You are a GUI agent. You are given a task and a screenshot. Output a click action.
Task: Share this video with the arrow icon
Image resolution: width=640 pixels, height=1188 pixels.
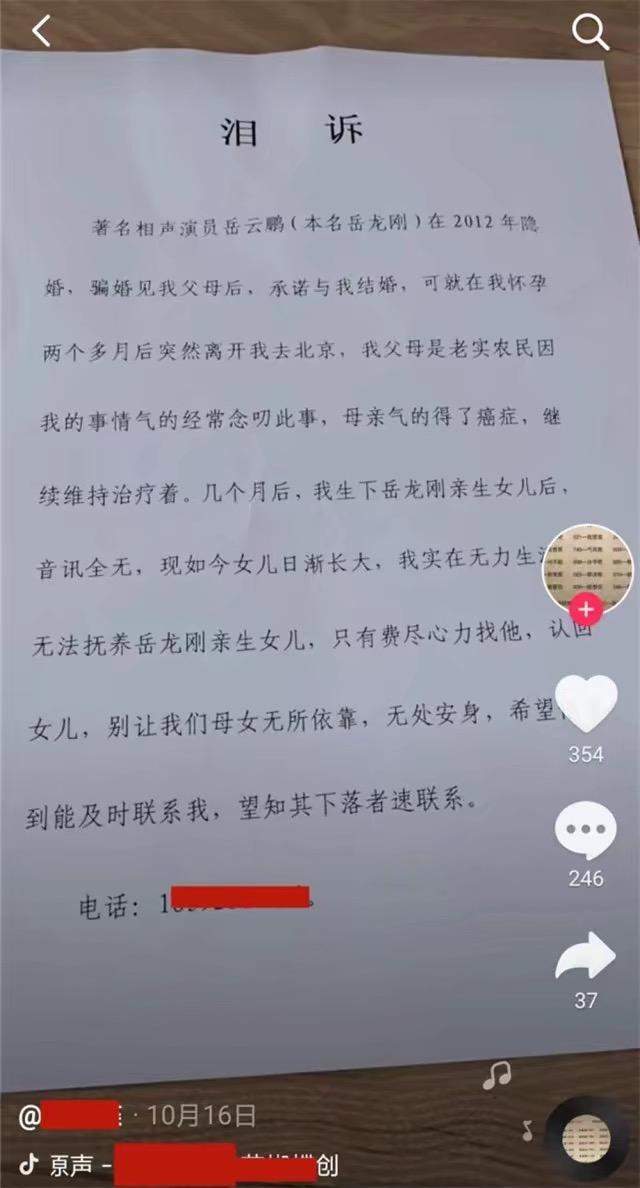(x=586, y=956)
